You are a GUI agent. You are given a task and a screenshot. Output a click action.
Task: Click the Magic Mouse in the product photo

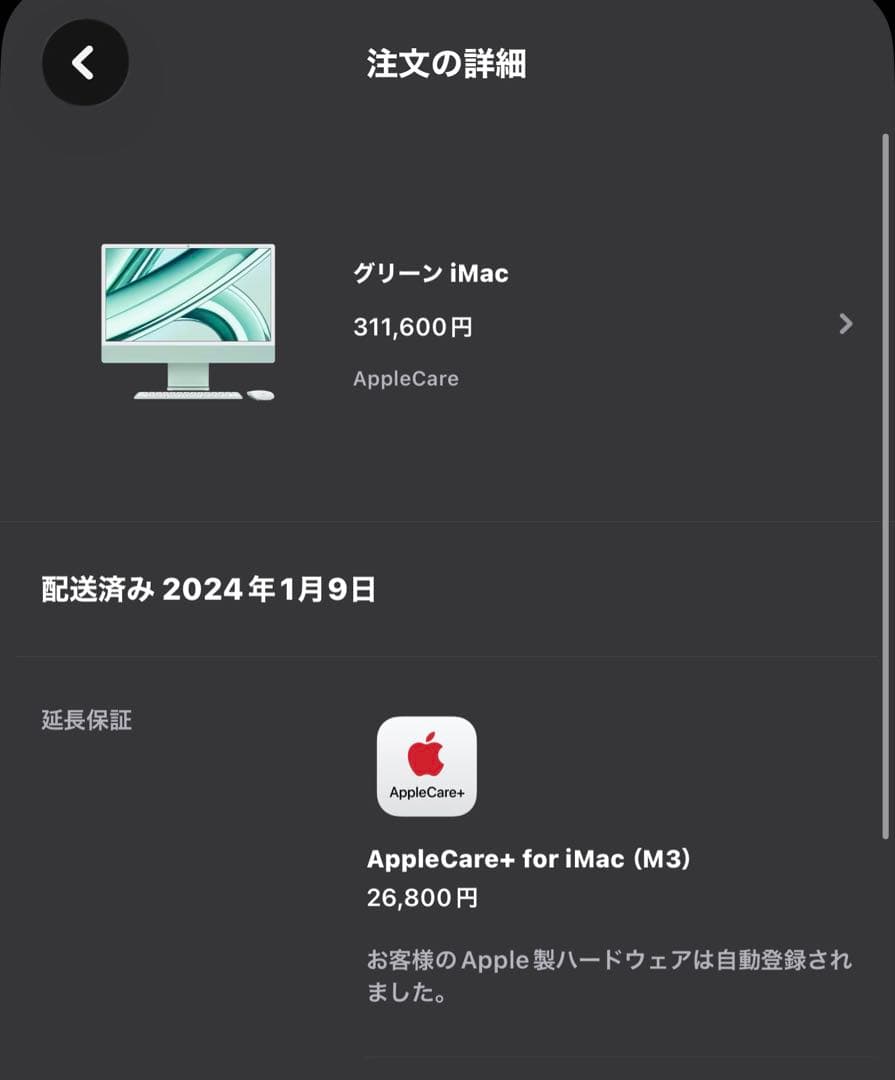coord(258,396)
